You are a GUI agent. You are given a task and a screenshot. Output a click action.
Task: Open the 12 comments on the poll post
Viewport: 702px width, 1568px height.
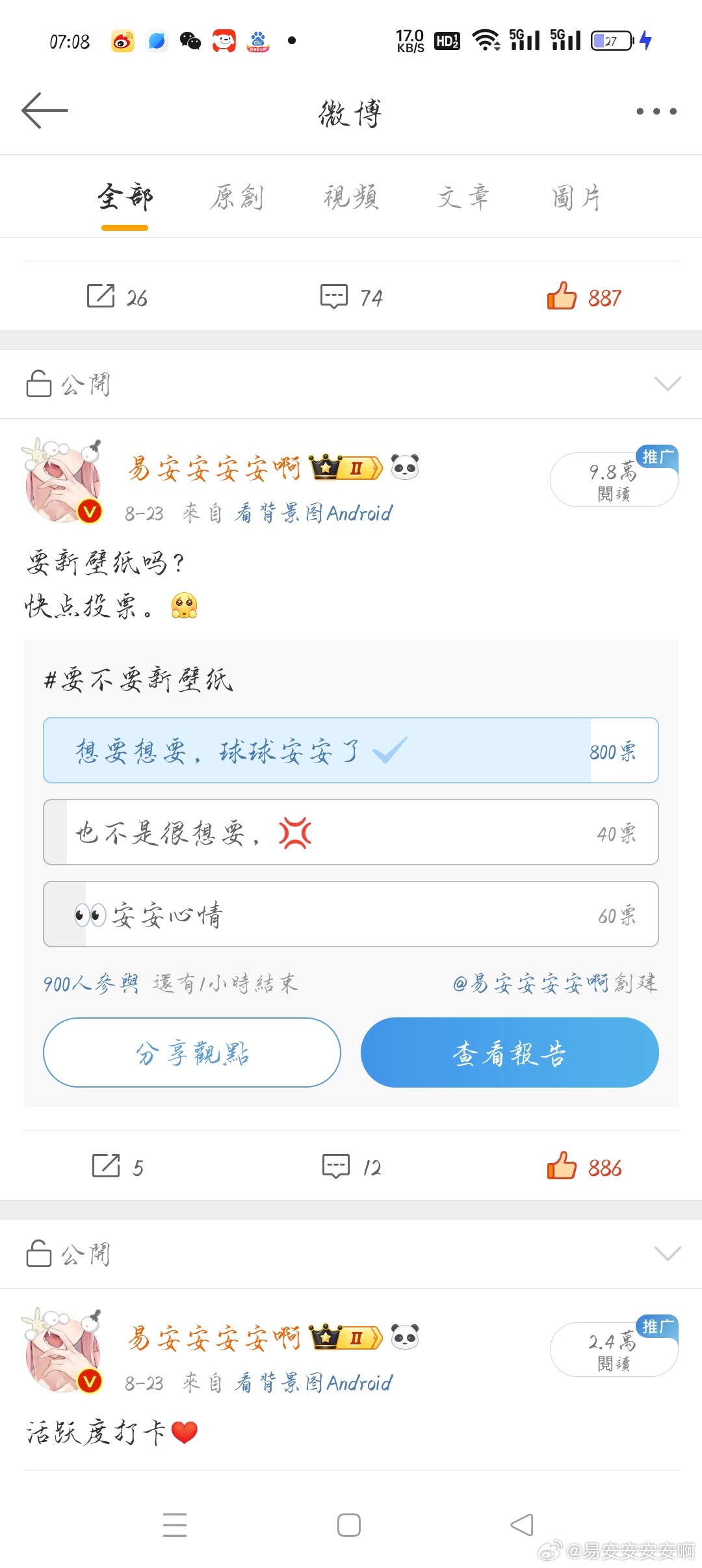352,1167
